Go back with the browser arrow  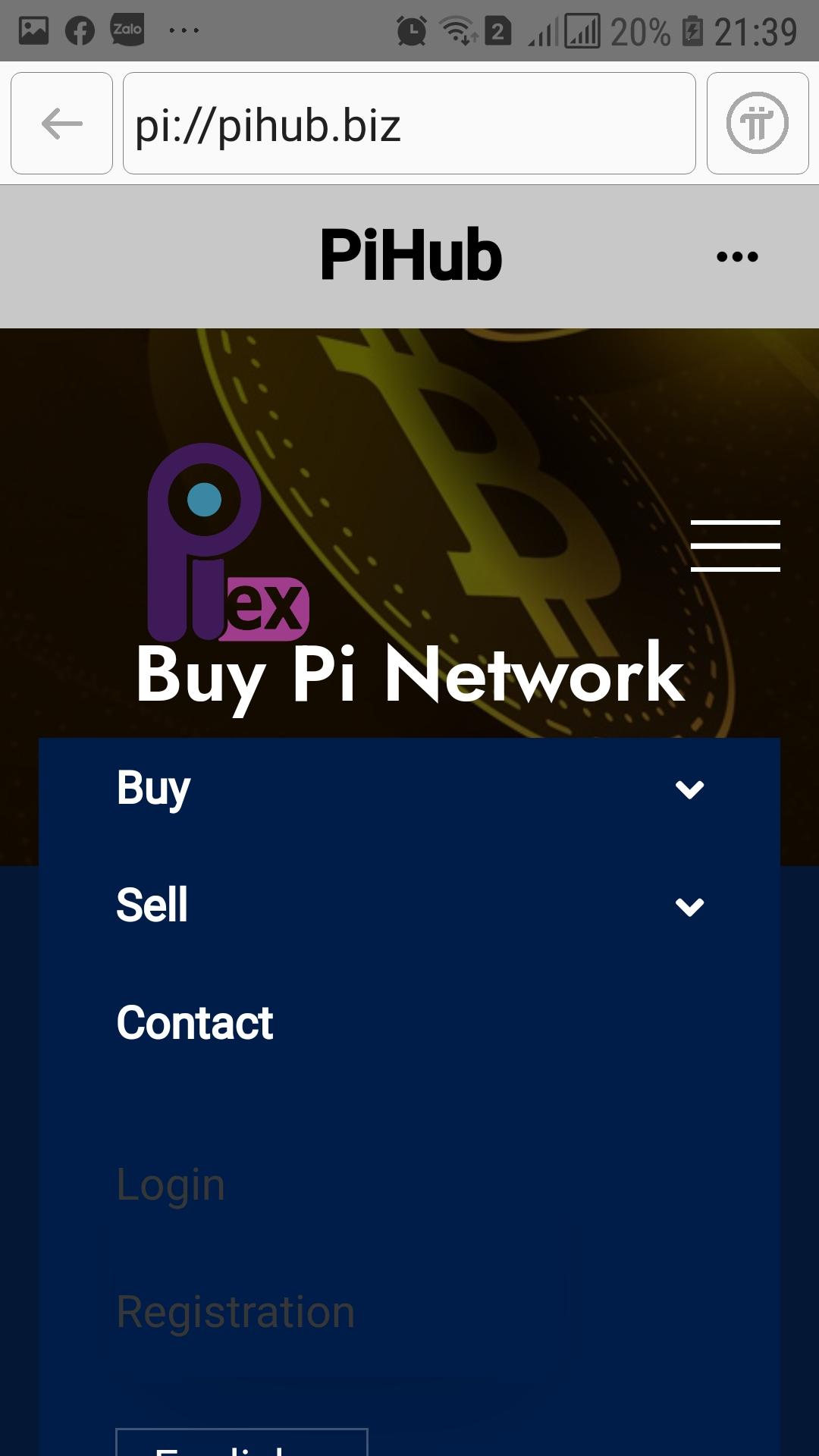point(61,124)
